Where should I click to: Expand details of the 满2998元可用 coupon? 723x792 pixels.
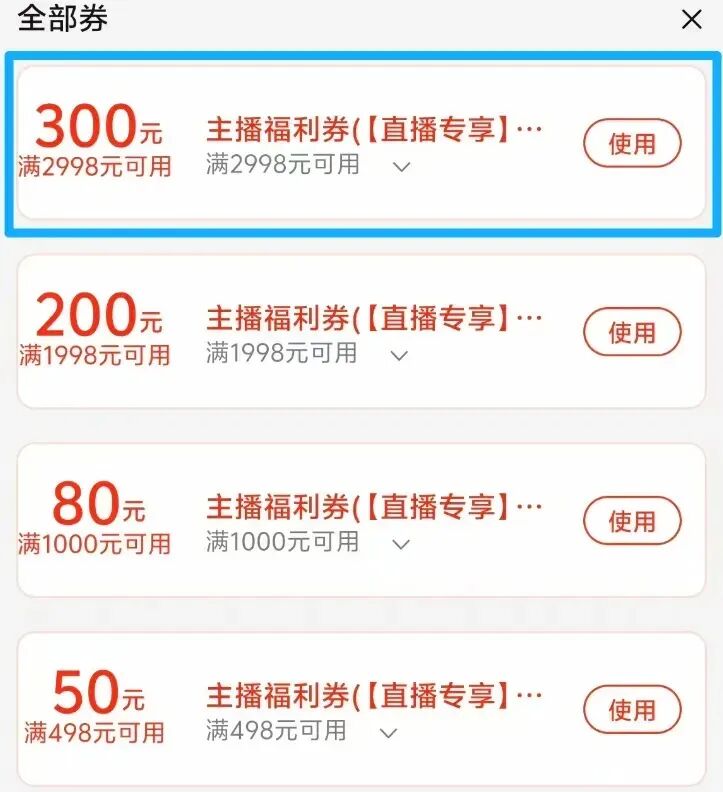coord(402,167)
